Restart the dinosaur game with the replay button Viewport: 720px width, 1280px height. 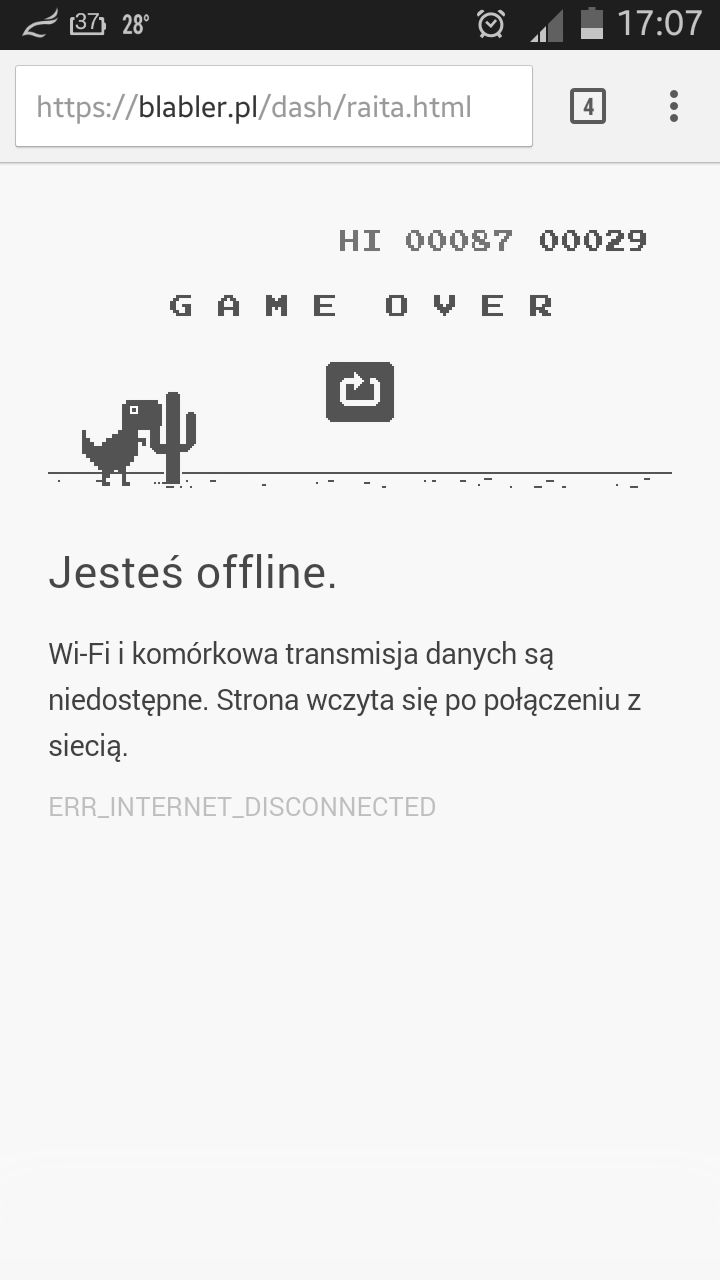tap(360, 391)
